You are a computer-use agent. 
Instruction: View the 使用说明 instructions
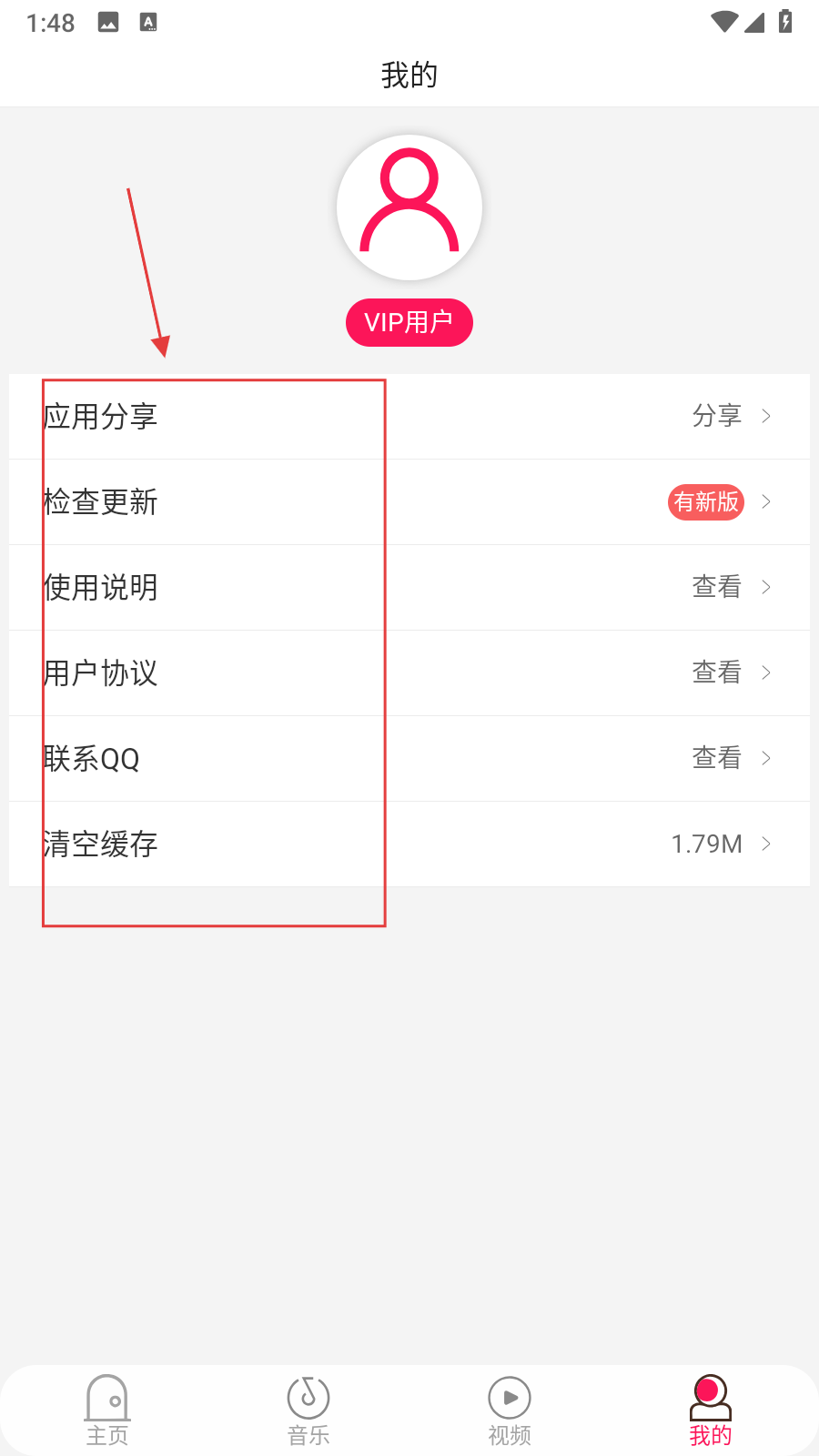coord(409,587)
